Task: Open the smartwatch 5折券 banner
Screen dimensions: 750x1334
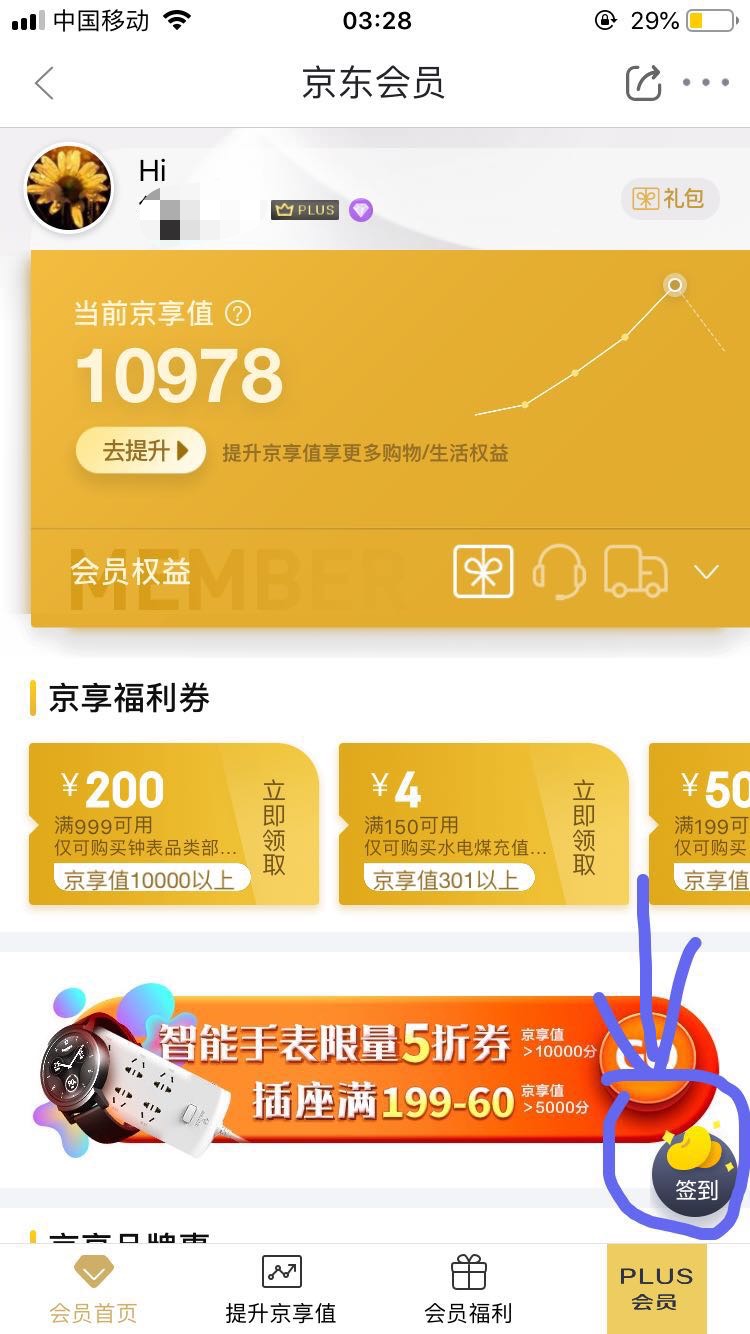Action: tap(375, 1072)
